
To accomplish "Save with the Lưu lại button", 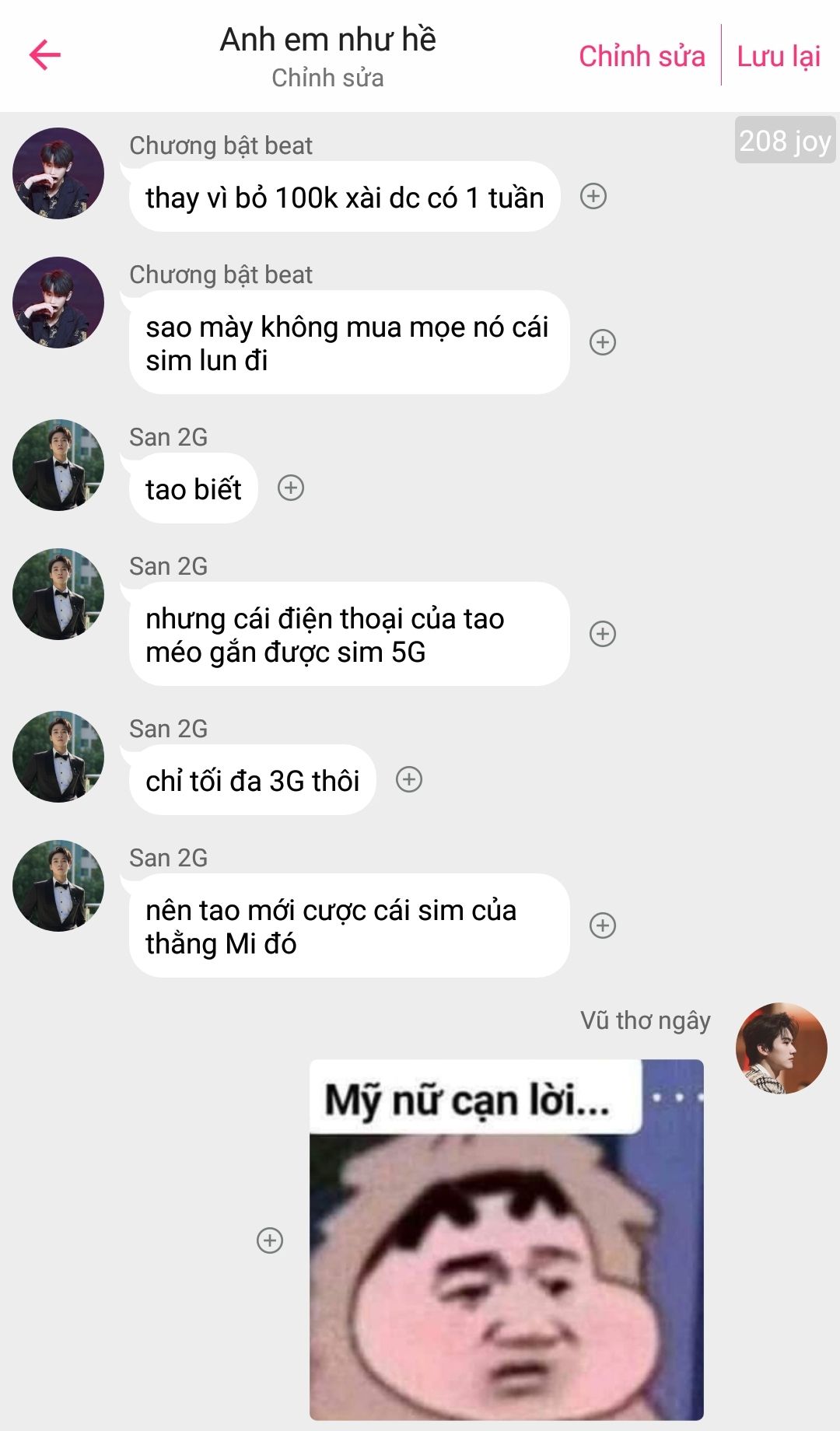I will click(x=779, y=56).
